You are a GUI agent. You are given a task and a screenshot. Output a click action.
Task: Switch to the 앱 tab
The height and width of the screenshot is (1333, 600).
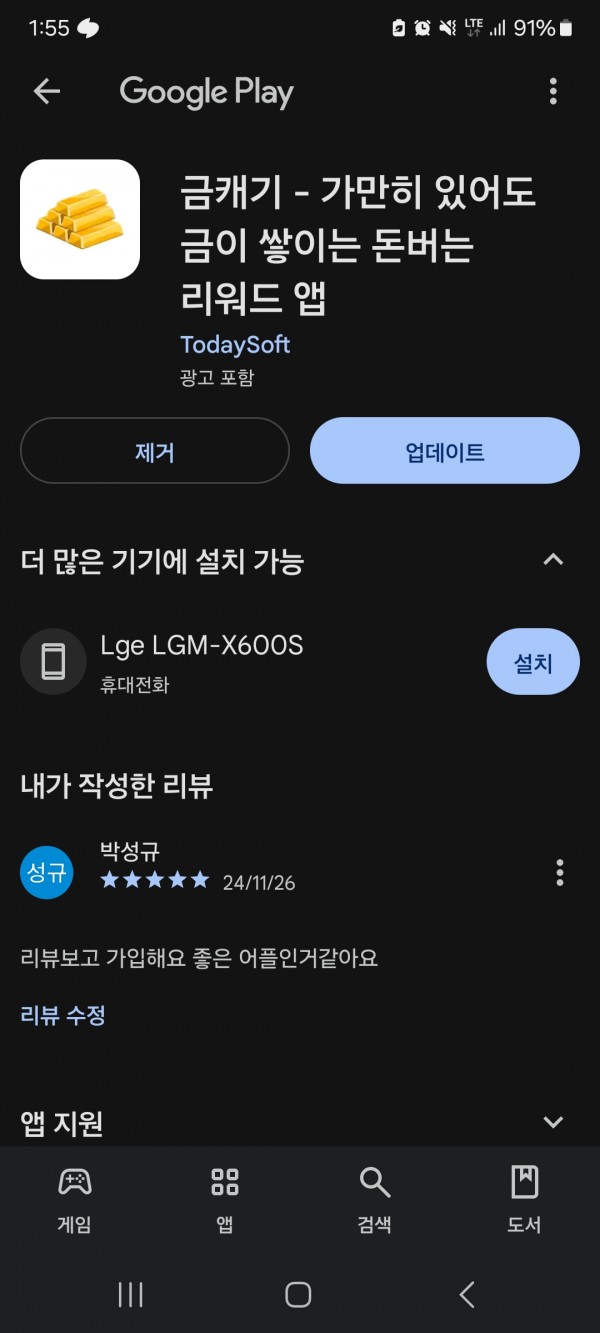(225, 1199)
